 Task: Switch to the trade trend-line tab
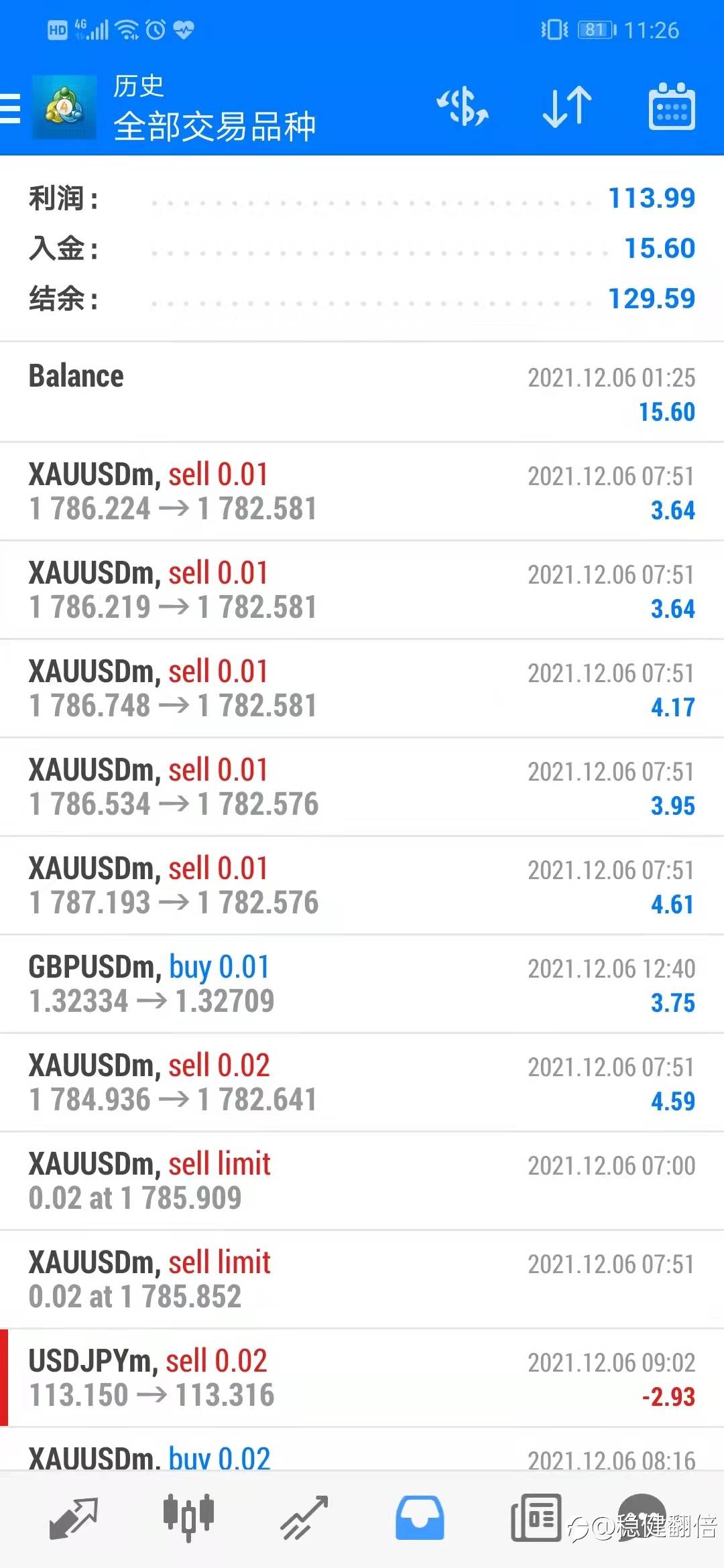click(x=304, y=1518)
